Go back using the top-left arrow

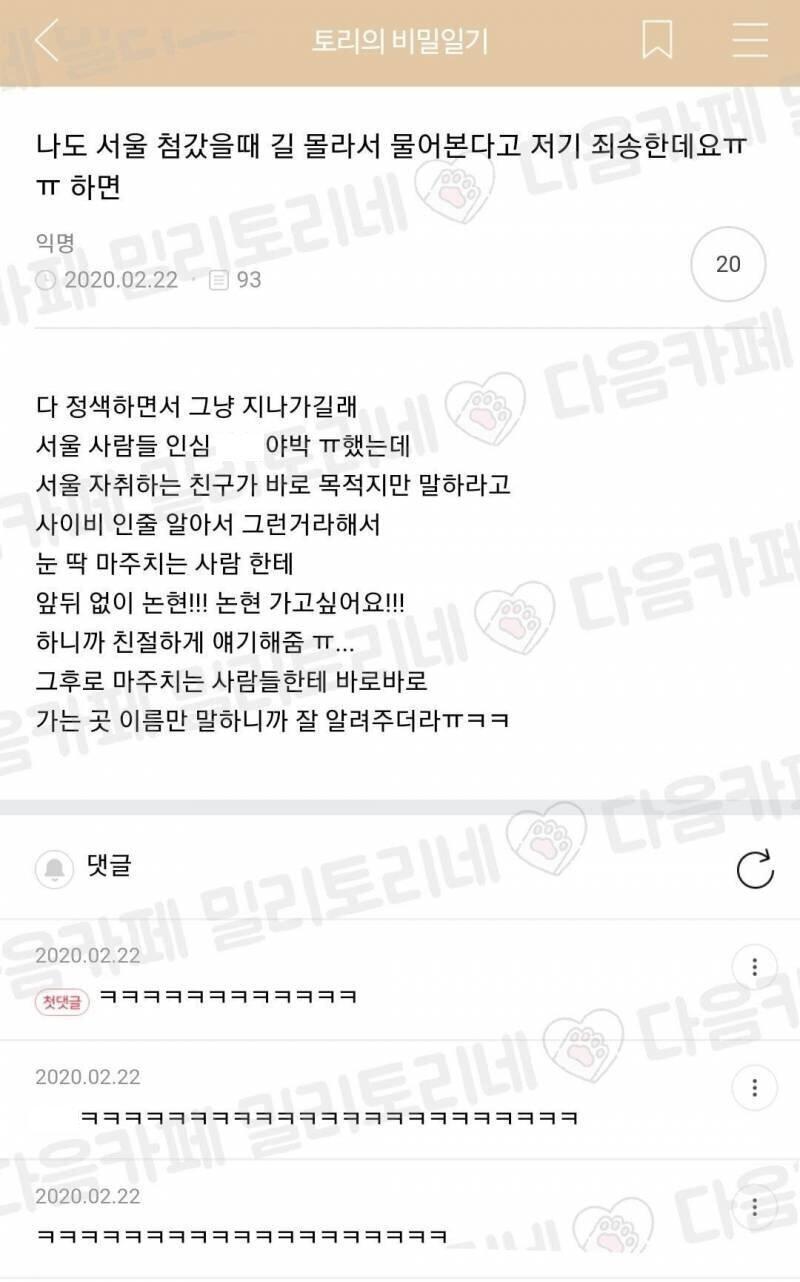click(46, 41)
